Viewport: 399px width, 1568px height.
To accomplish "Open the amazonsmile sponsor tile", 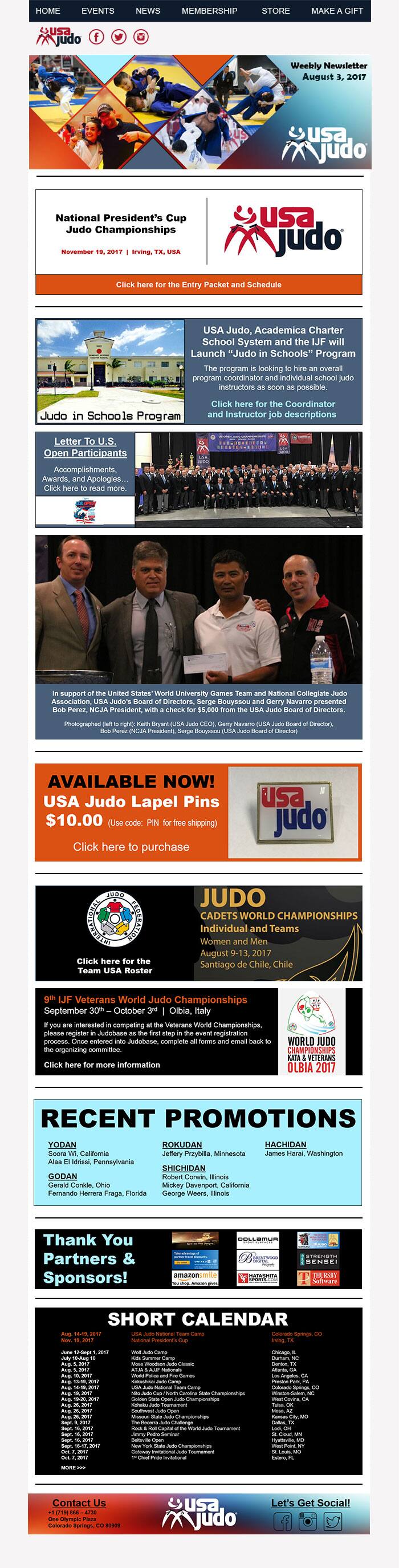I will pyautogui.click(x=194, y=1278).
